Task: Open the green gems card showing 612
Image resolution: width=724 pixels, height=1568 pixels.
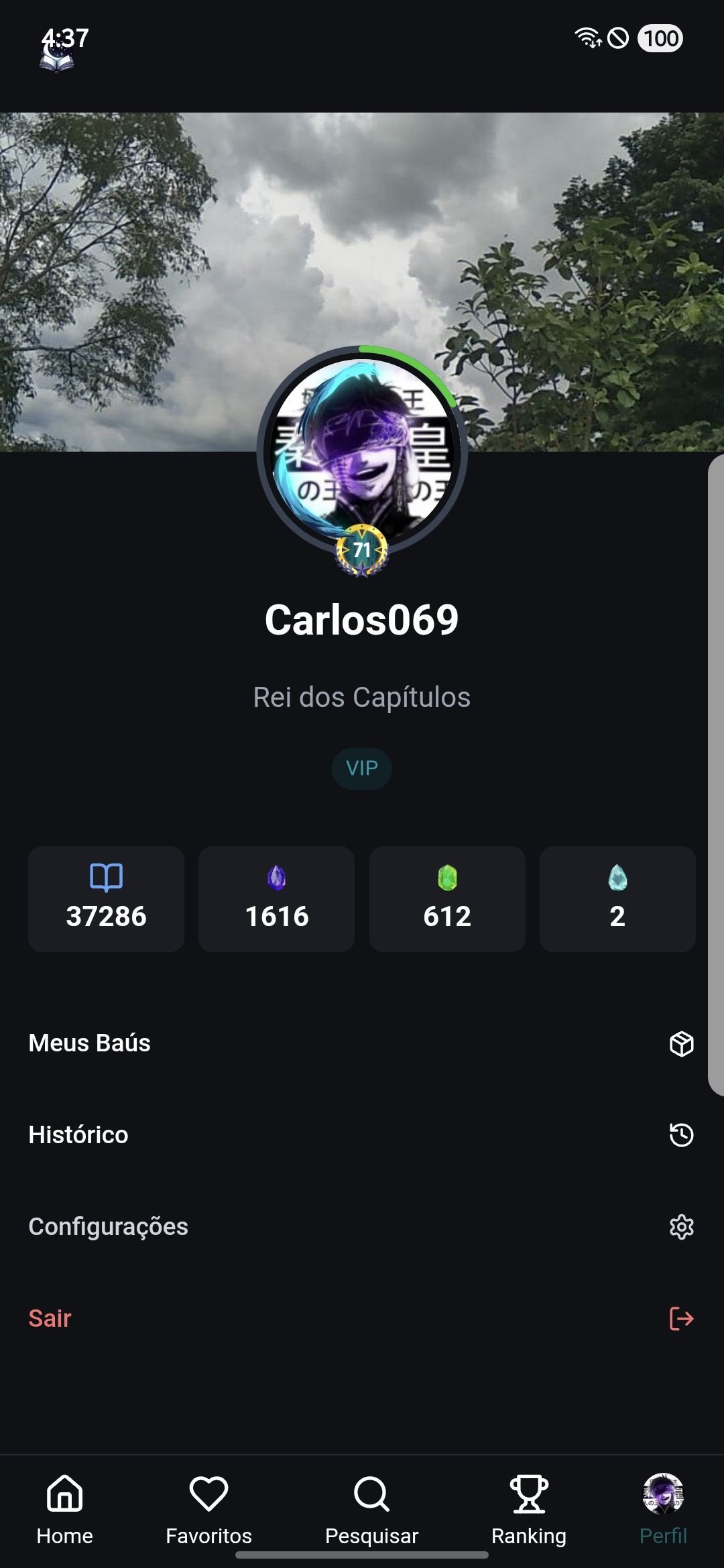Action: coord(447,899)
